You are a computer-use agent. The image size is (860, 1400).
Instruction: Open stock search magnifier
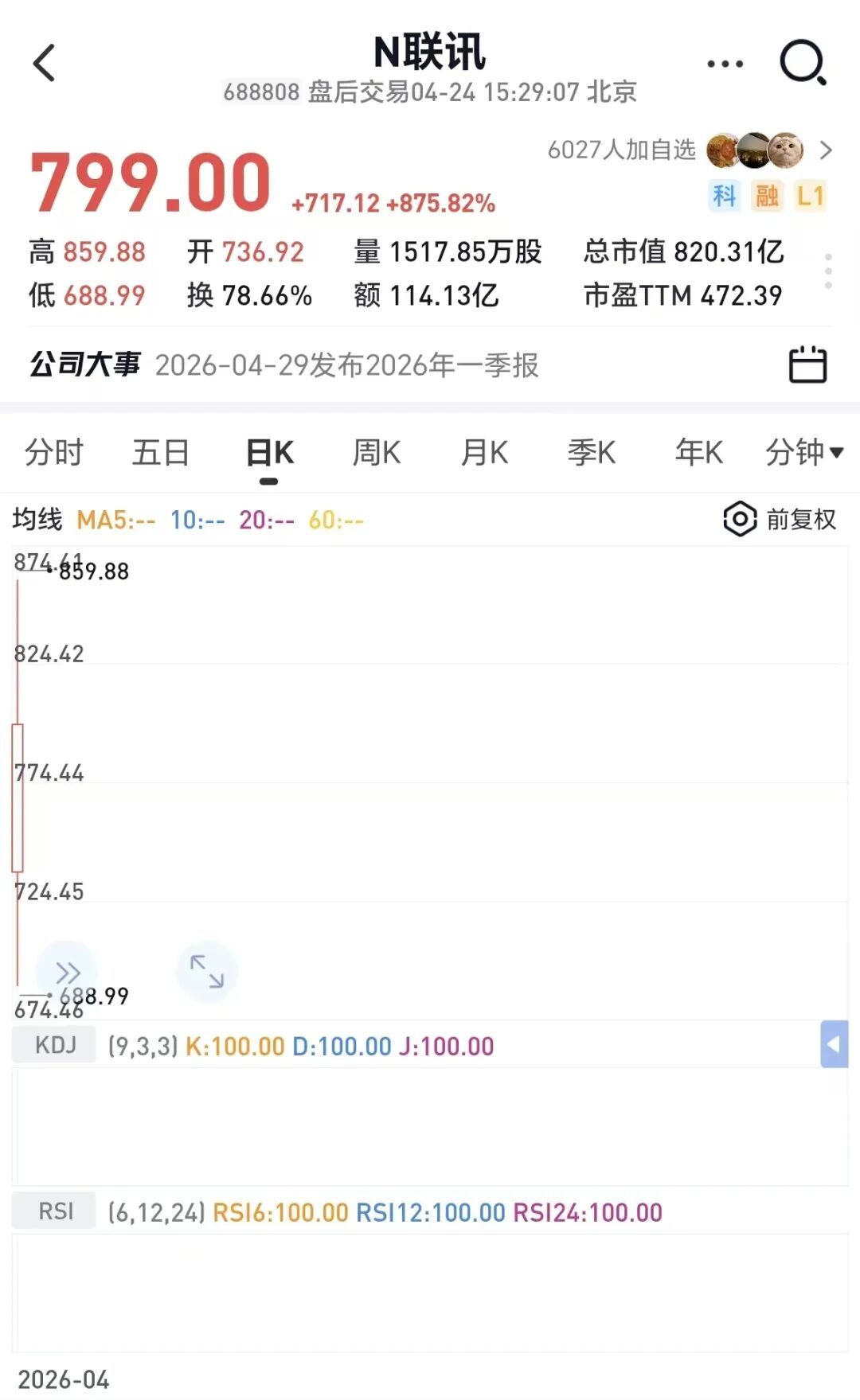tap(803, 62)
